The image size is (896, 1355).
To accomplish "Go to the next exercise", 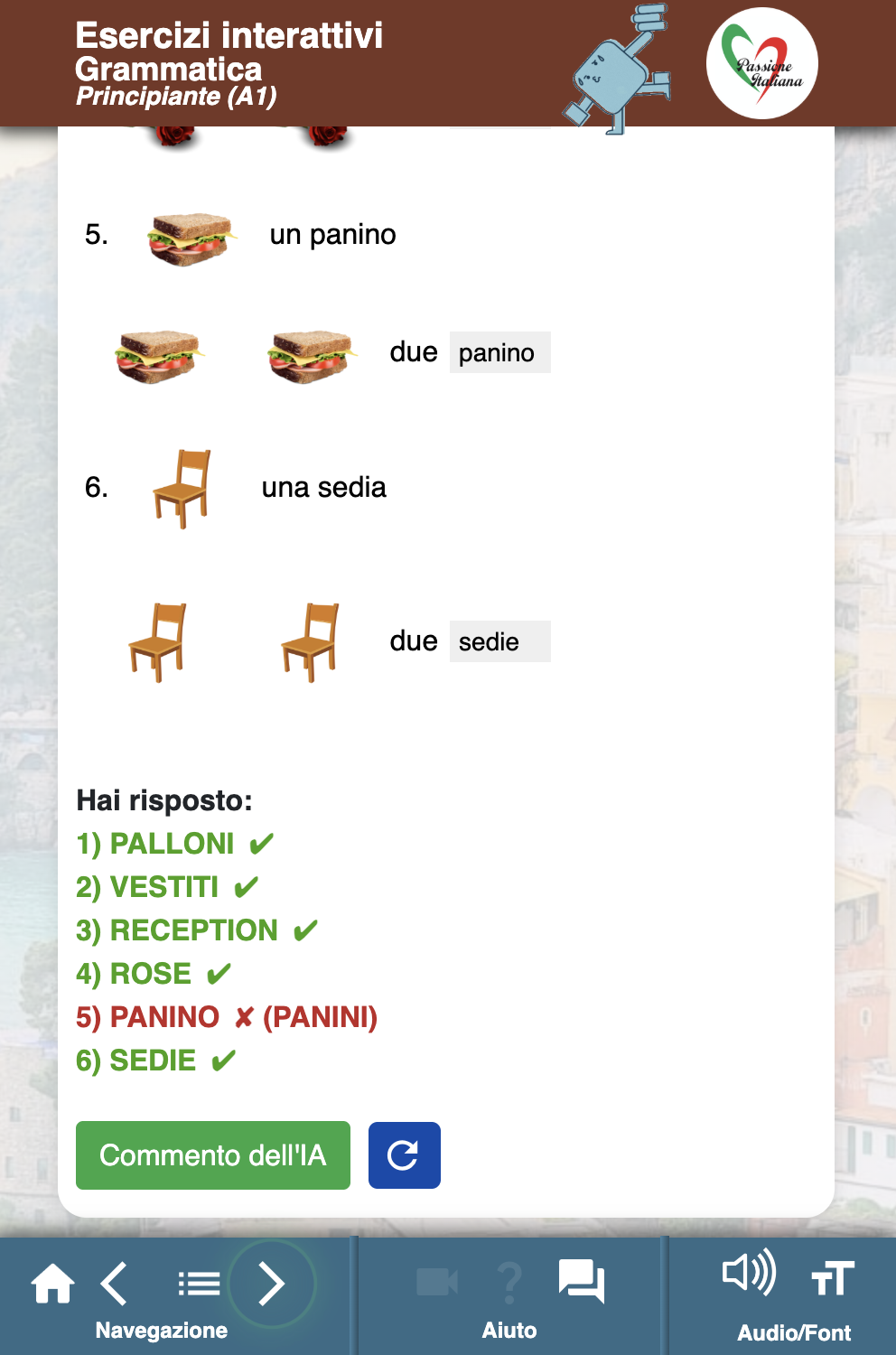I will (271, 1284).
